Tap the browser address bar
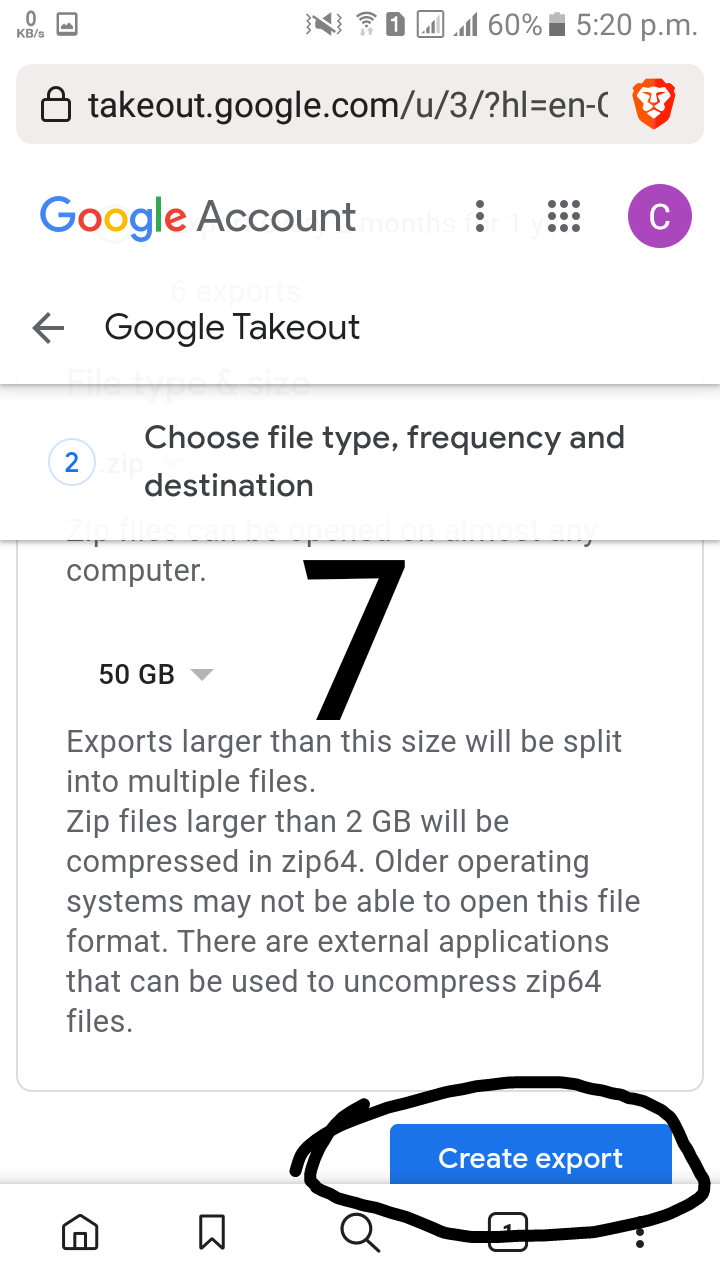This screenshot has height=1280, width=720. [330, 104]
